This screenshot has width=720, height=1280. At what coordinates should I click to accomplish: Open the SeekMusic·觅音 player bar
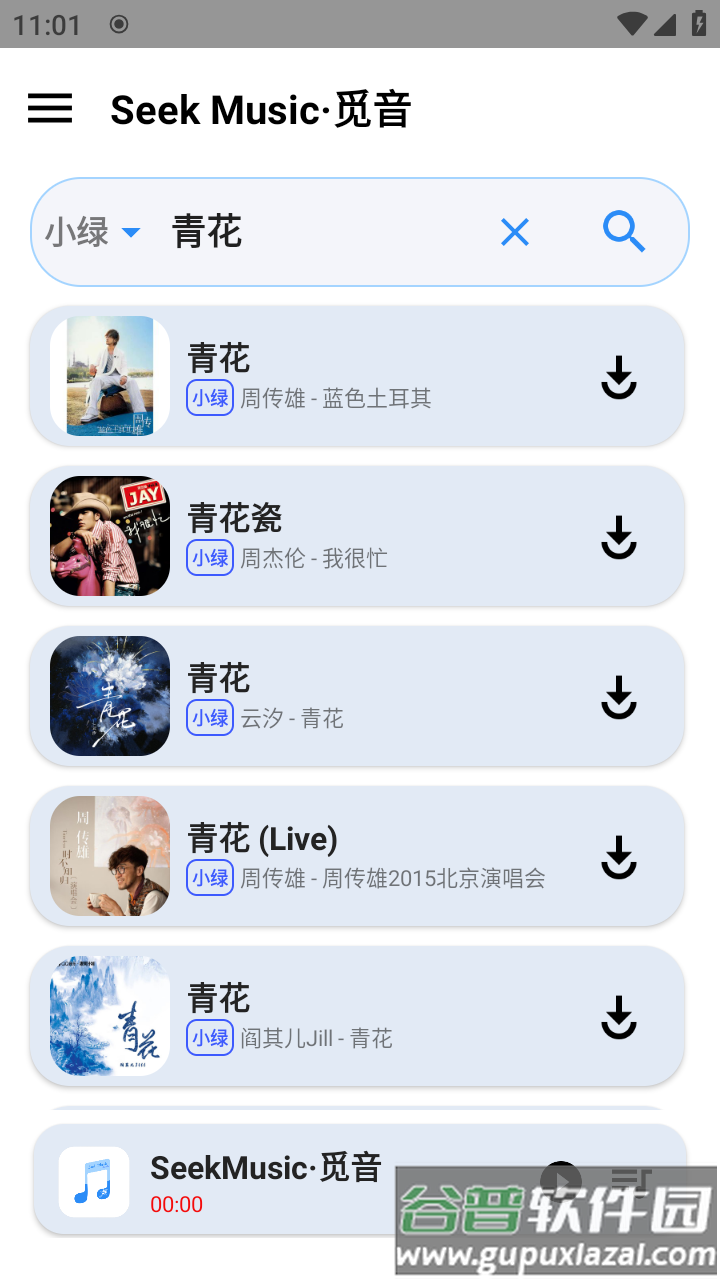pyautogui.click(x=265, y=1166)
